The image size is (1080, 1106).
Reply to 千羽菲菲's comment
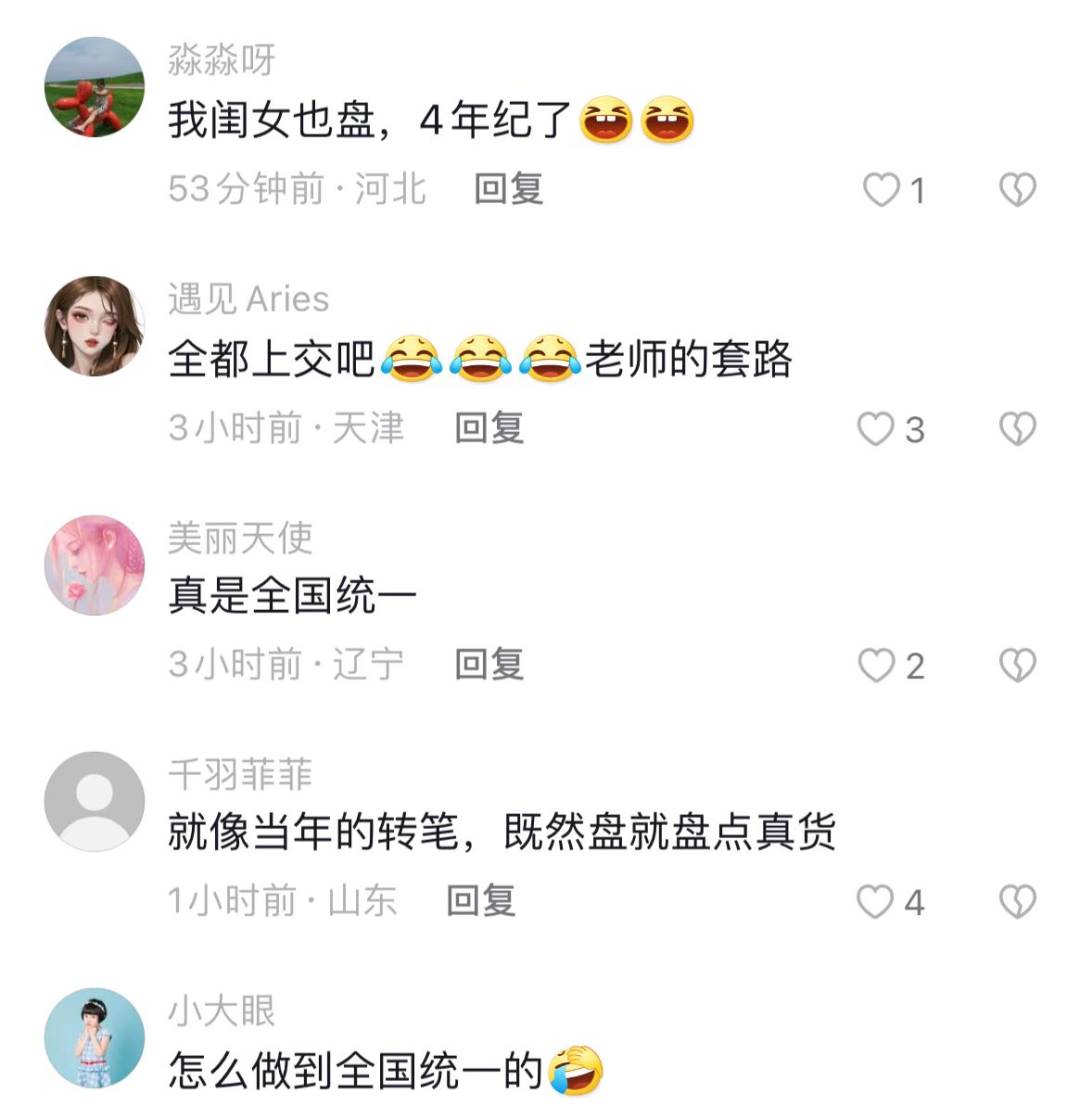[480, 901]
